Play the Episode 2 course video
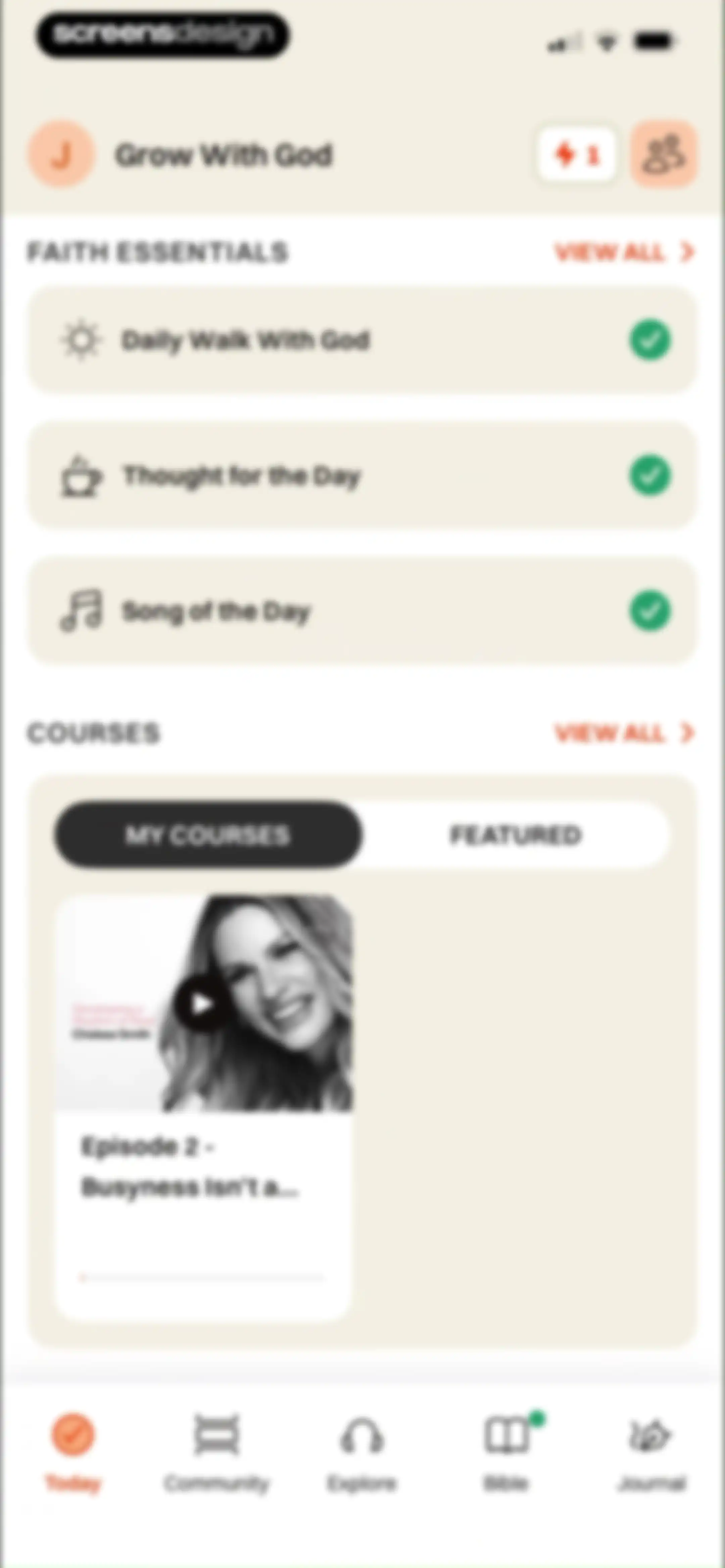The width and height of the screenshot is (725, 1568). pyautogui.click(x=201, y=1004)
